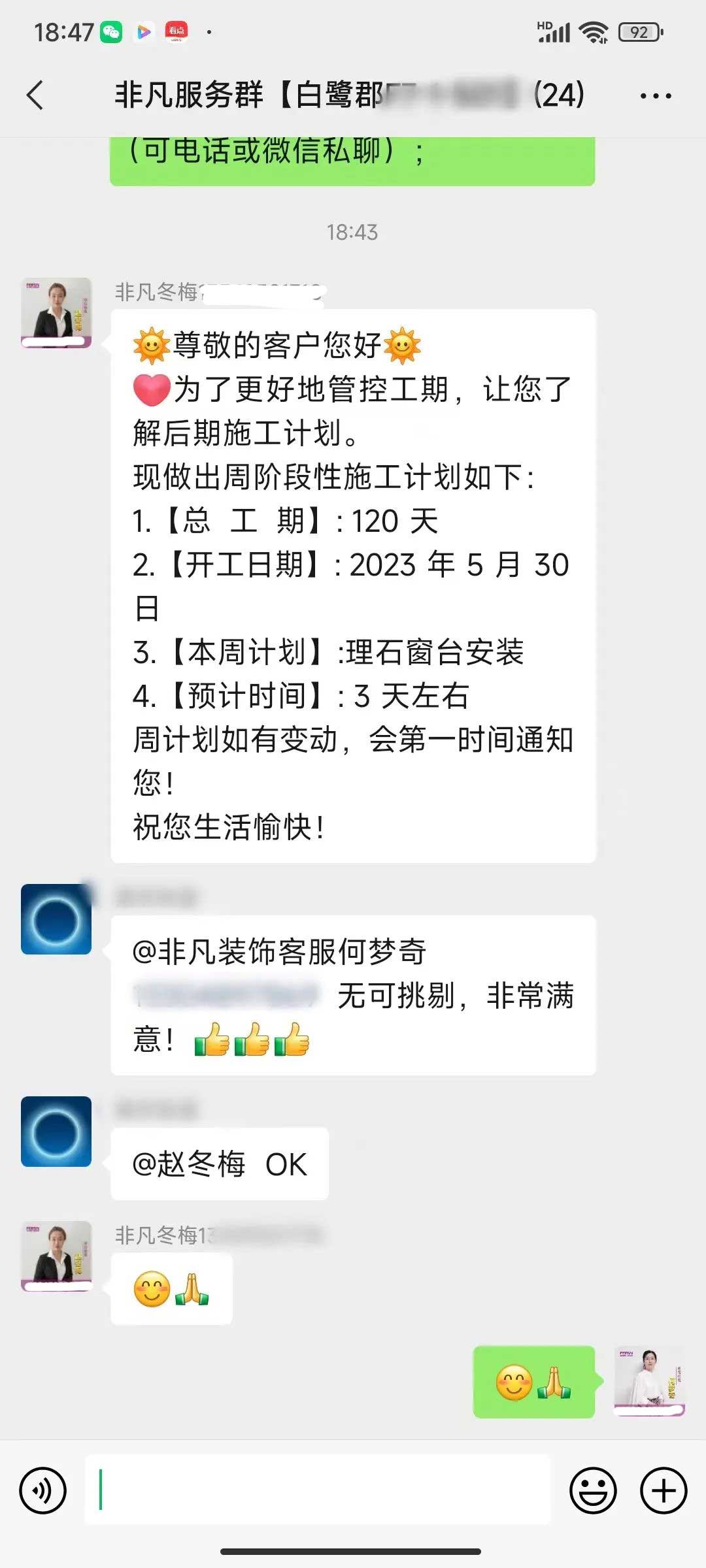This screenshot has width=706, height=1568.
Task: Tap the blue ring avatar beside @赵冬梅 OK
Action: coord(56,1132)
